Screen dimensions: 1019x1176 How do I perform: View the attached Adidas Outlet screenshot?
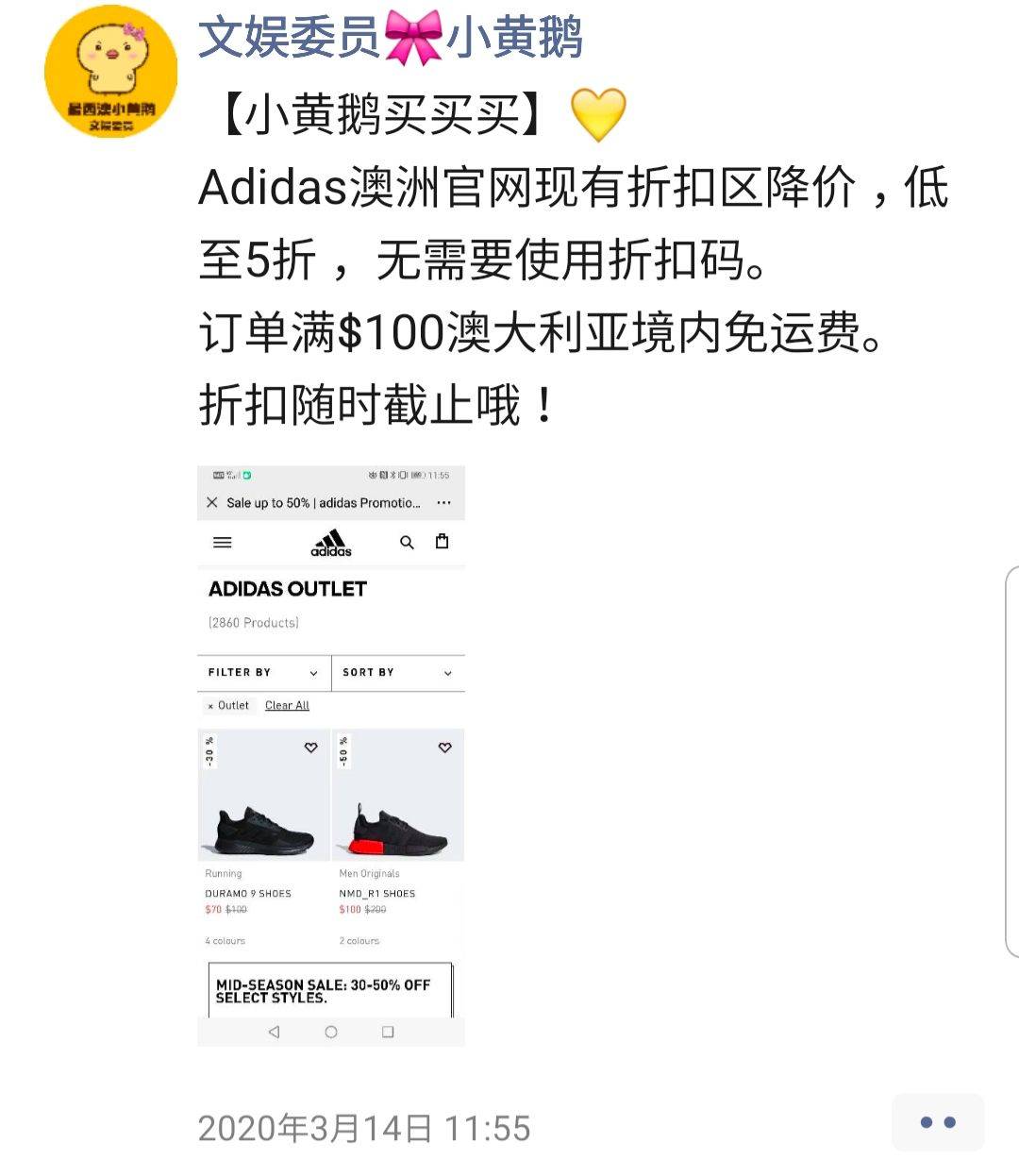[331, 755]
